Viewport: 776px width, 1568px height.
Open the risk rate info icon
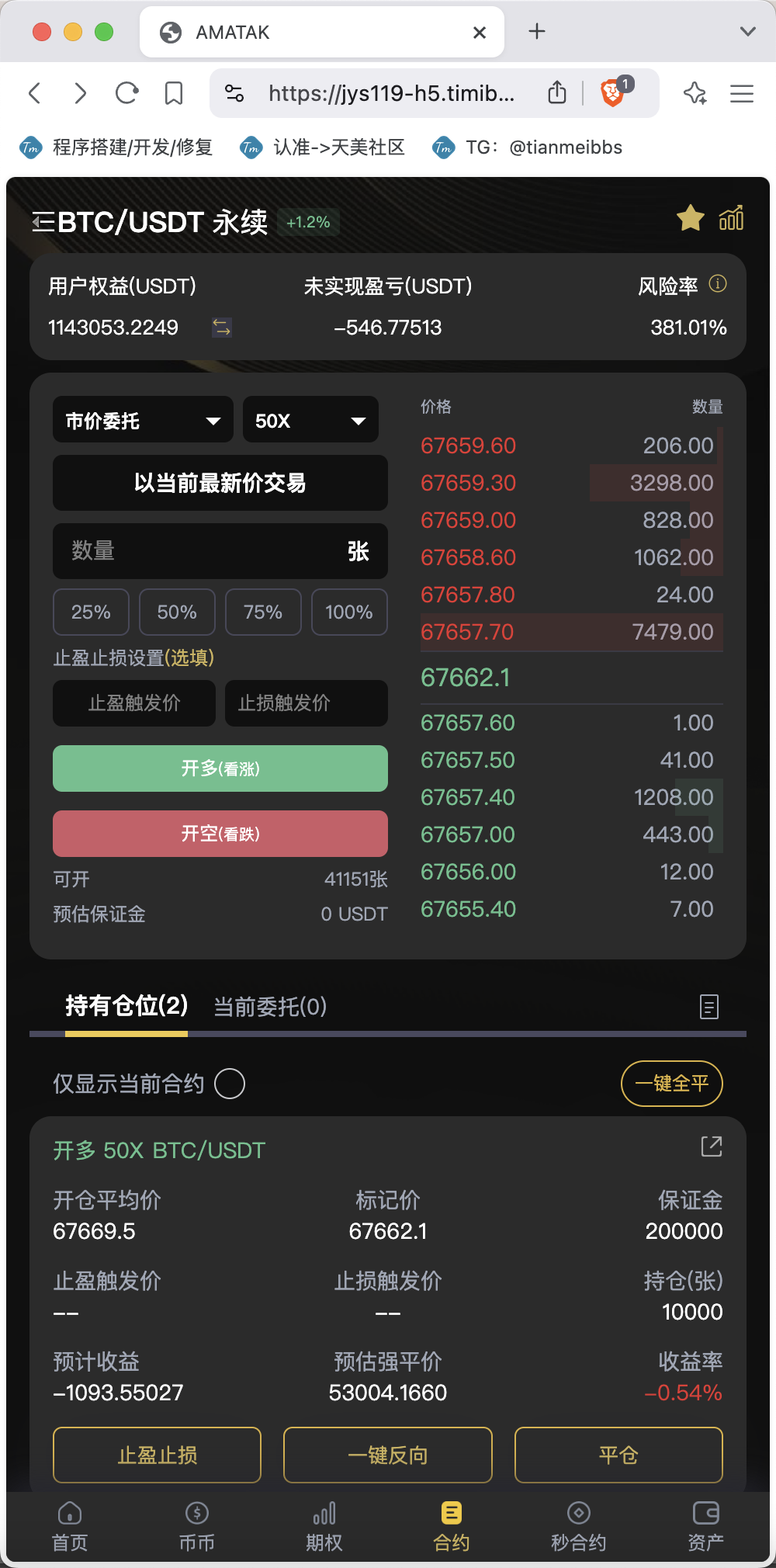click(718, 284)
